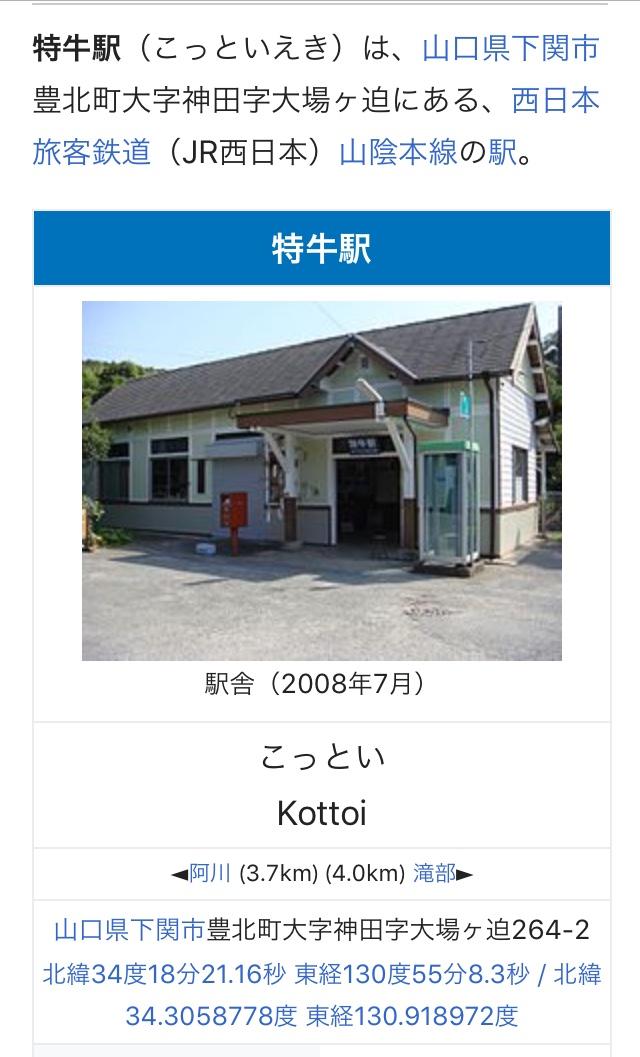Go to adjacent station 阿川

(x=210, y=873)
